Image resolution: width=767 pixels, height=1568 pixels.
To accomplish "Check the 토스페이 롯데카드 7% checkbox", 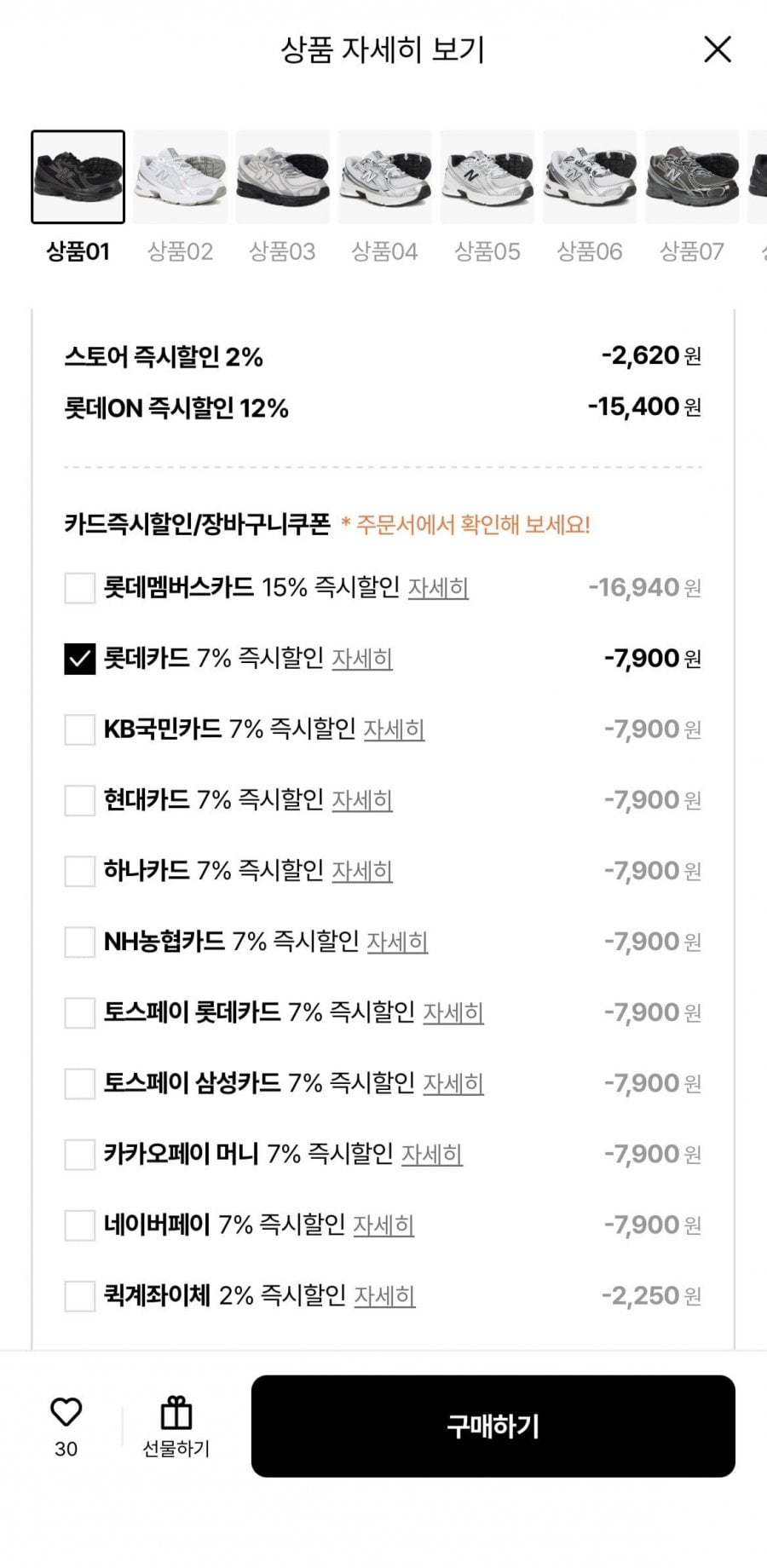I will (80, 1012).
